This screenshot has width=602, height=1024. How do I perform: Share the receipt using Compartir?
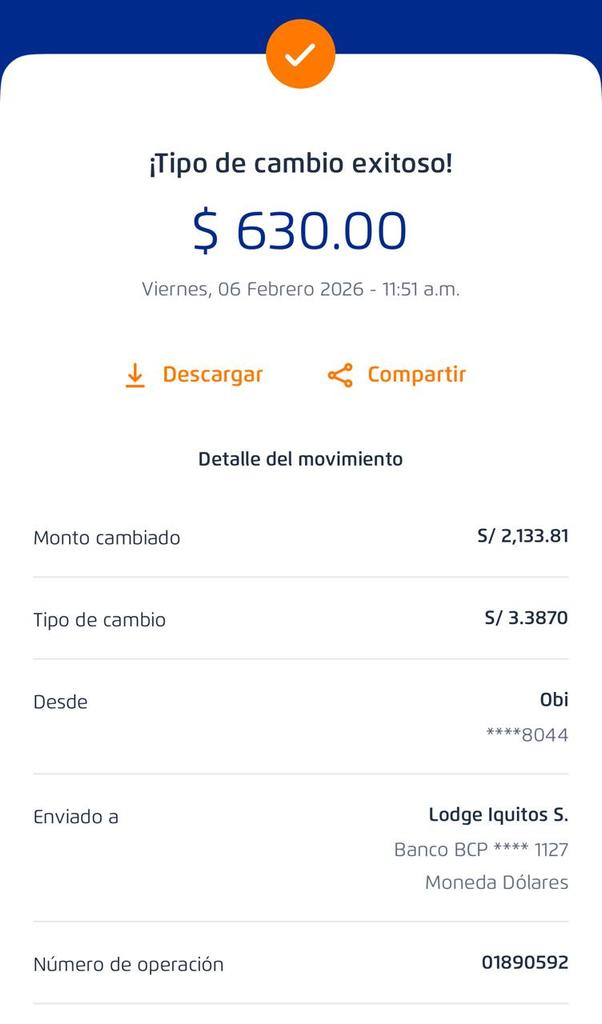pos(397,375)
